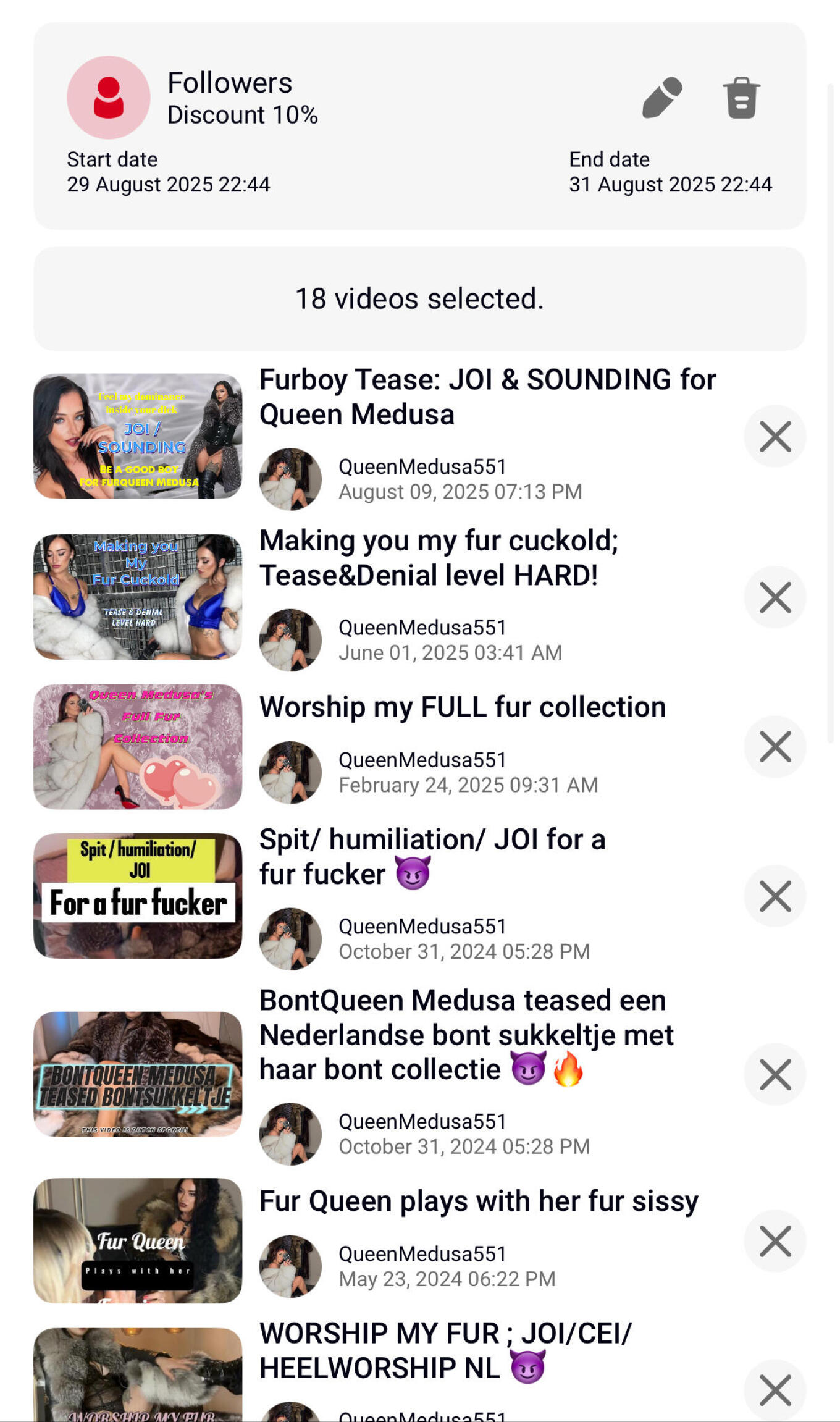Open the 'Fur Queen plays' video thumbnail
The width and height of the screenshot is (840, 1422).
pos(138,1241)
